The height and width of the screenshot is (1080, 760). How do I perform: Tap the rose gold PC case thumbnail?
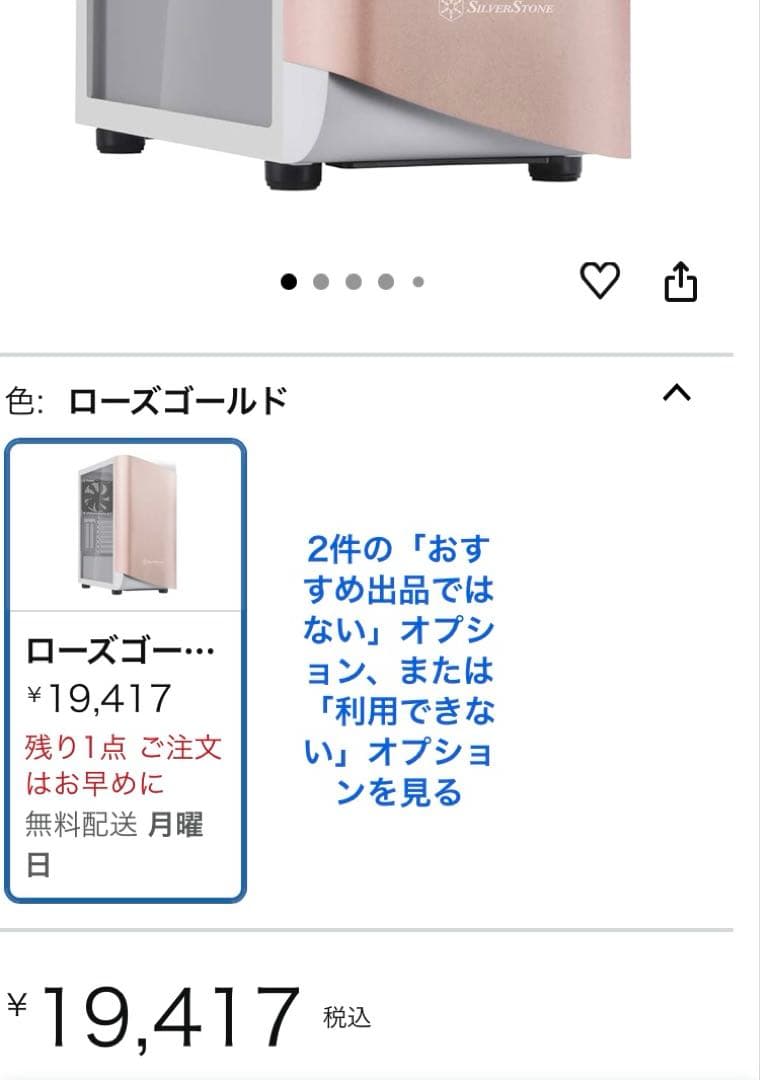pyautogui.click(x=124, y=525)
